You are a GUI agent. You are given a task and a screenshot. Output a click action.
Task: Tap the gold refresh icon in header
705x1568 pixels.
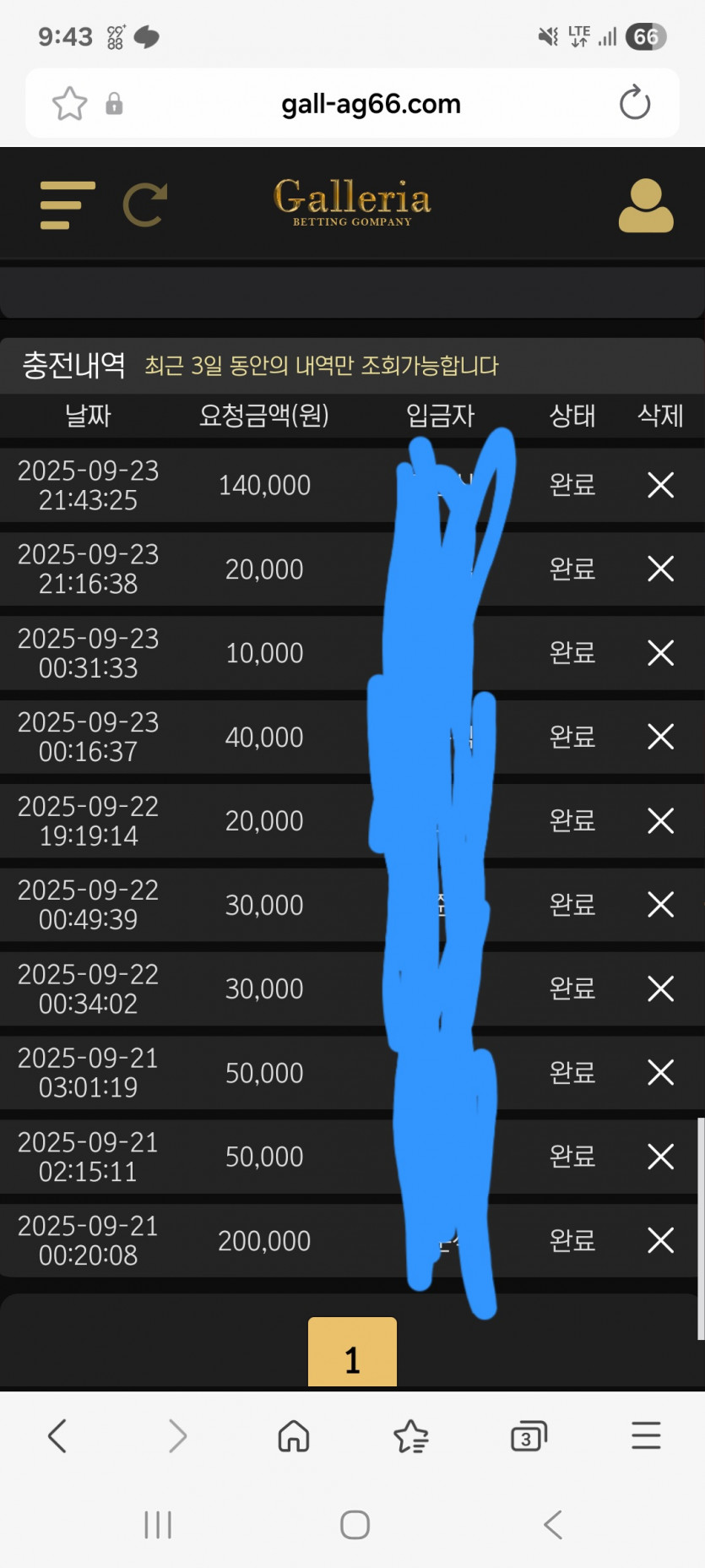(x=144, y=205)
